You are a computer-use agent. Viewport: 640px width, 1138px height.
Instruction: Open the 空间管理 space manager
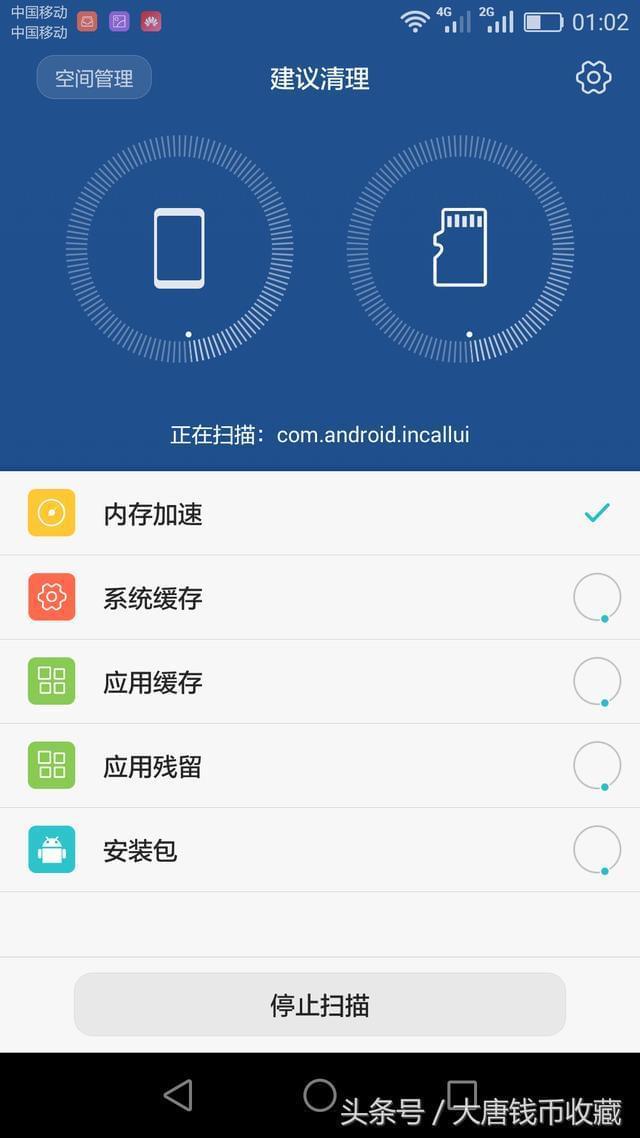(94, 78)
